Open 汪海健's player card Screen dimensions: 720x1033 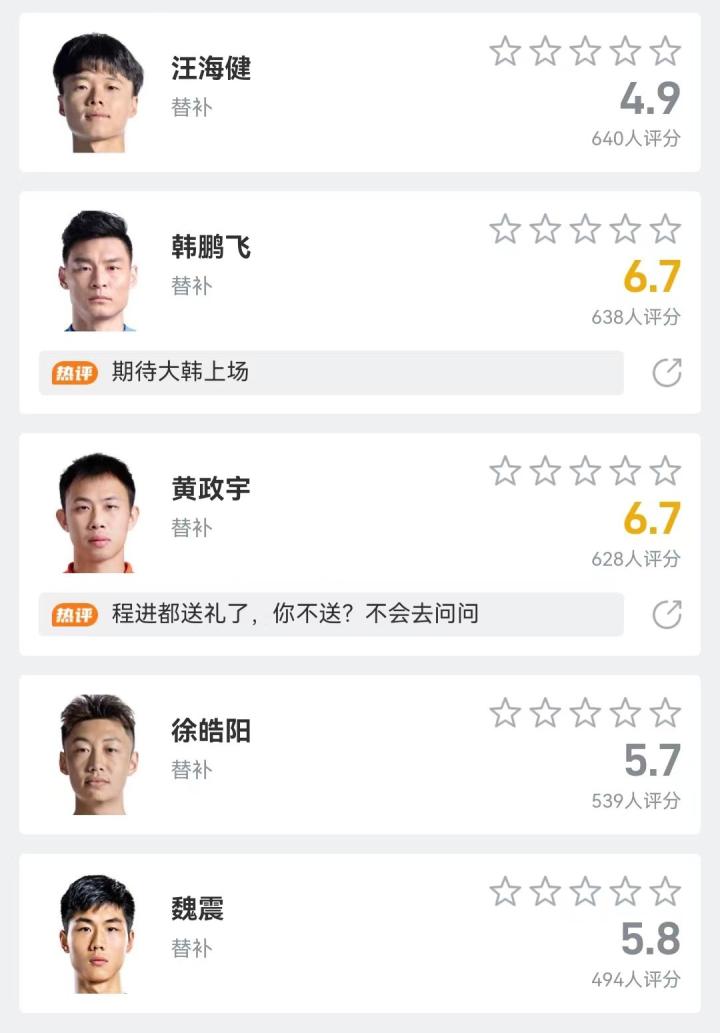click(x=211, y=68)
